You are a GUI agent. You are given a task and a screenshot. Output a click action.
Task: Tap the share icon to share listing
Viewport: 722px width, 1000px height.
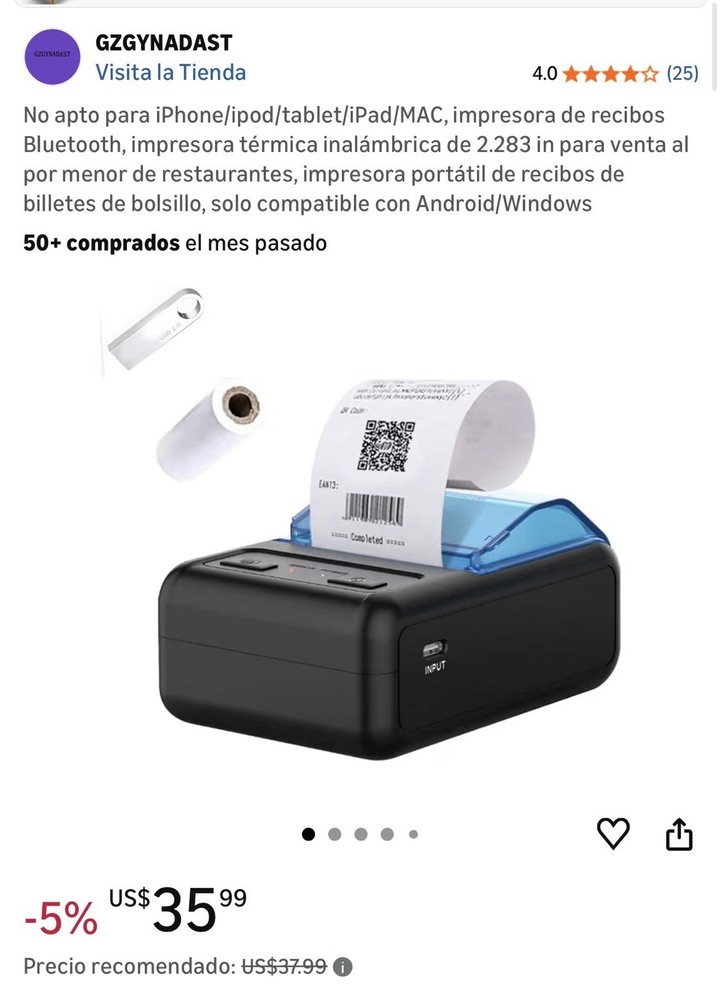(681, 832)
